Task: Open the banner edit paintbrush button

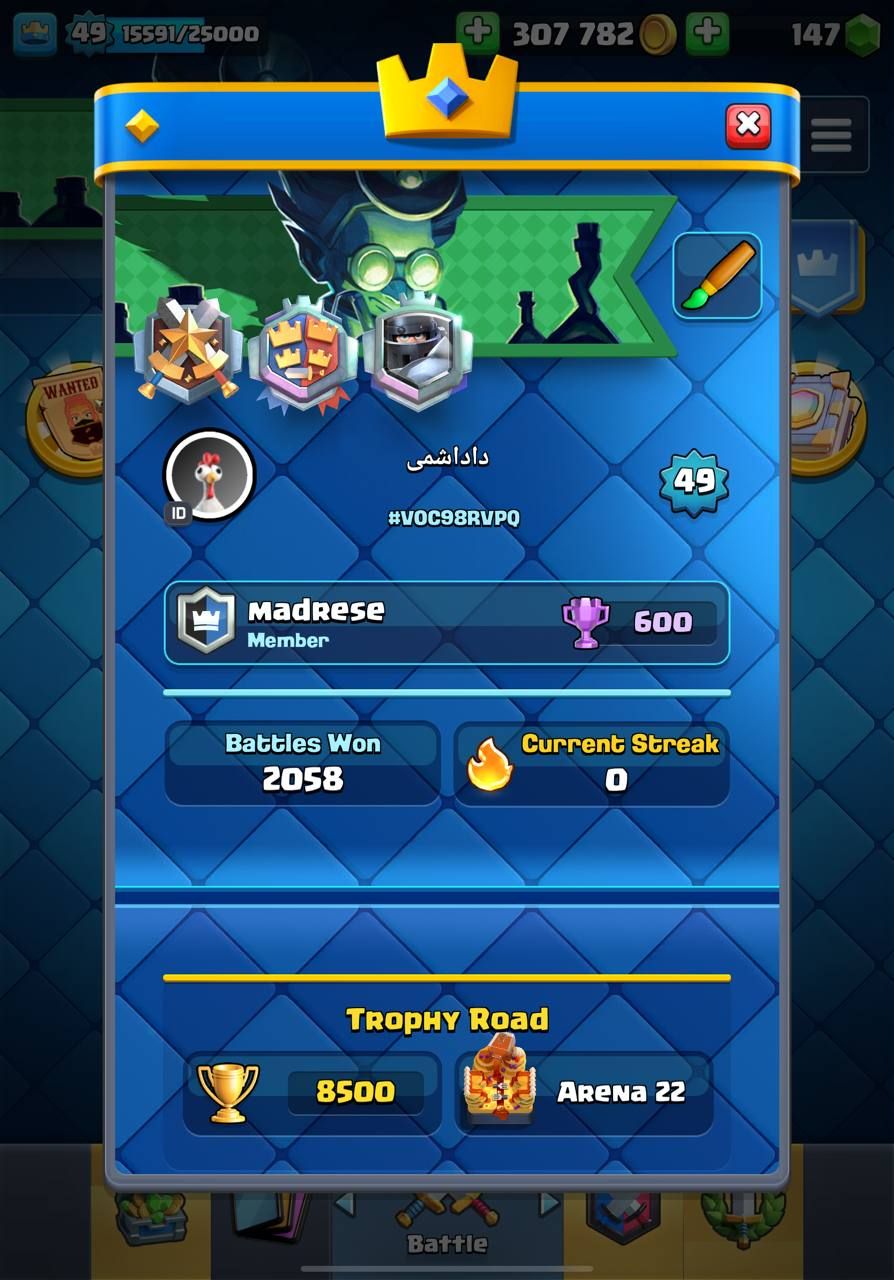Action: coord(717,276)
